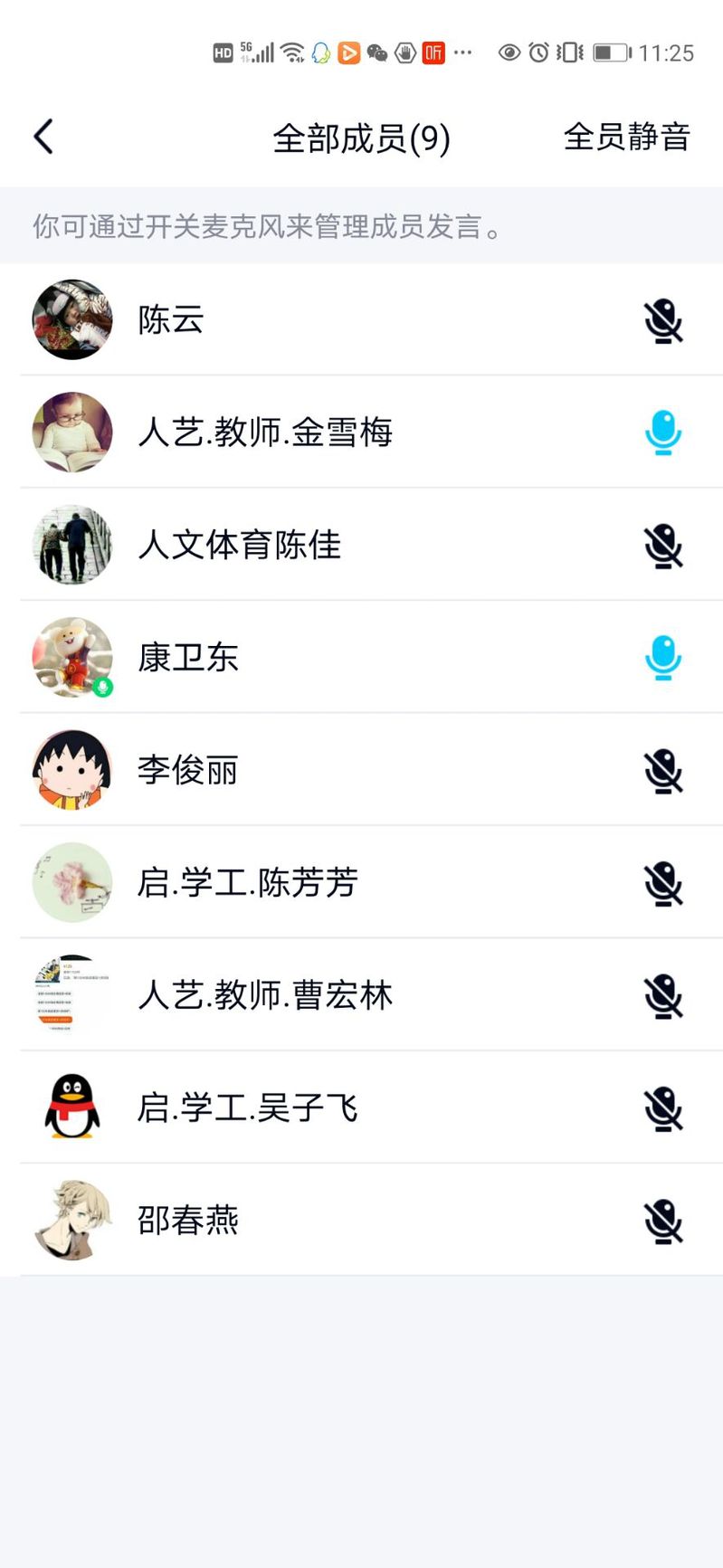Toggle microphone for 启.学工.吴子飞
Screen dimensions: 723x1568
pos(663,1108)
